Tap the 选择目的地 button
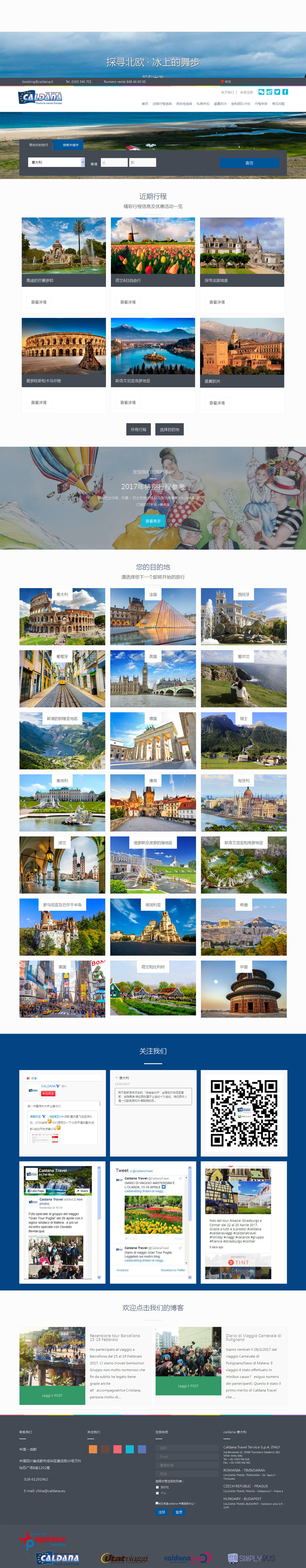The width and height of the screenshot is (306, 1568). pos(170,429)
